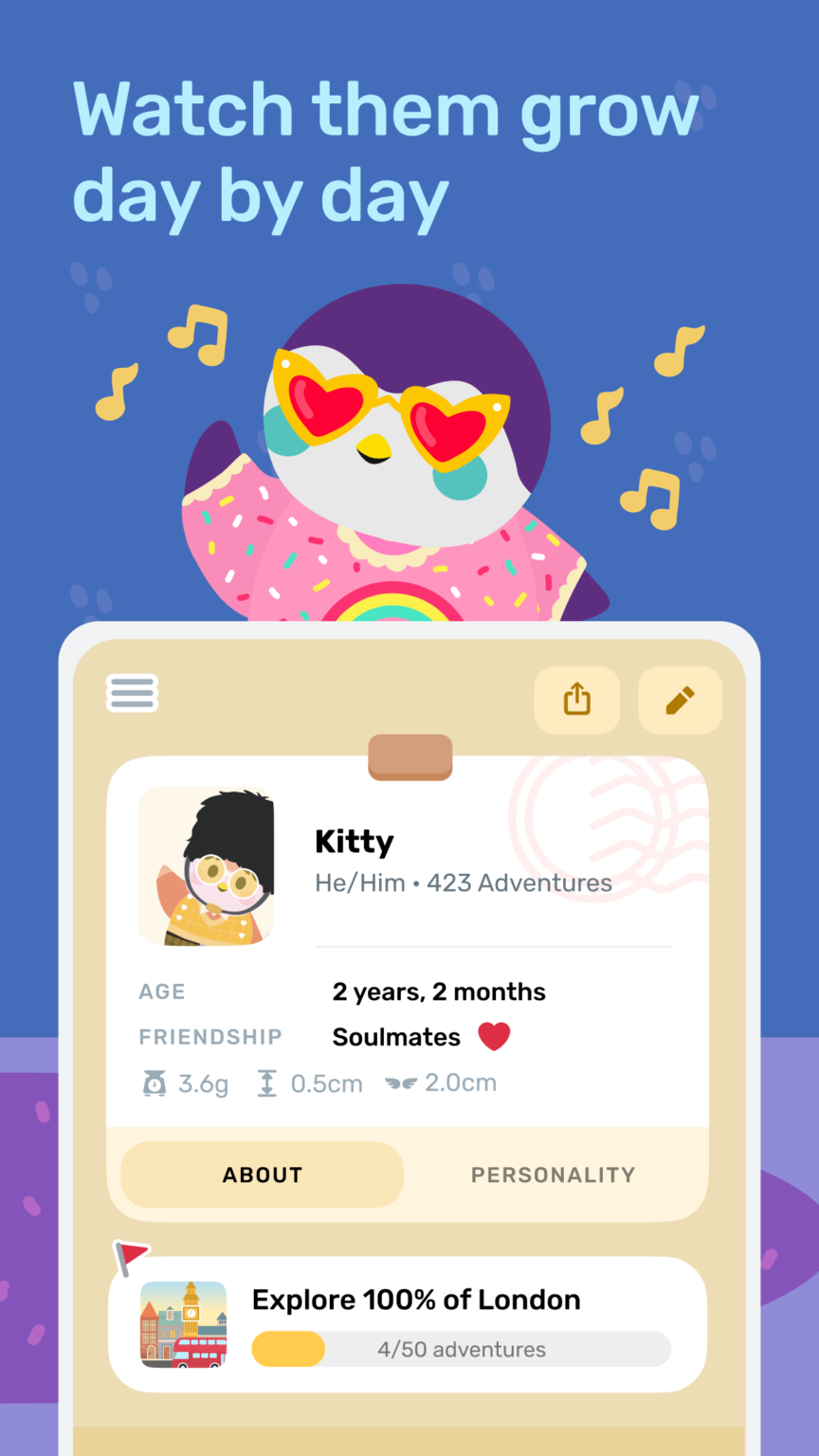Screen dimensions: 819x1456
Task: Select the ABOUT tab
Action: (x=262, y=1174)
